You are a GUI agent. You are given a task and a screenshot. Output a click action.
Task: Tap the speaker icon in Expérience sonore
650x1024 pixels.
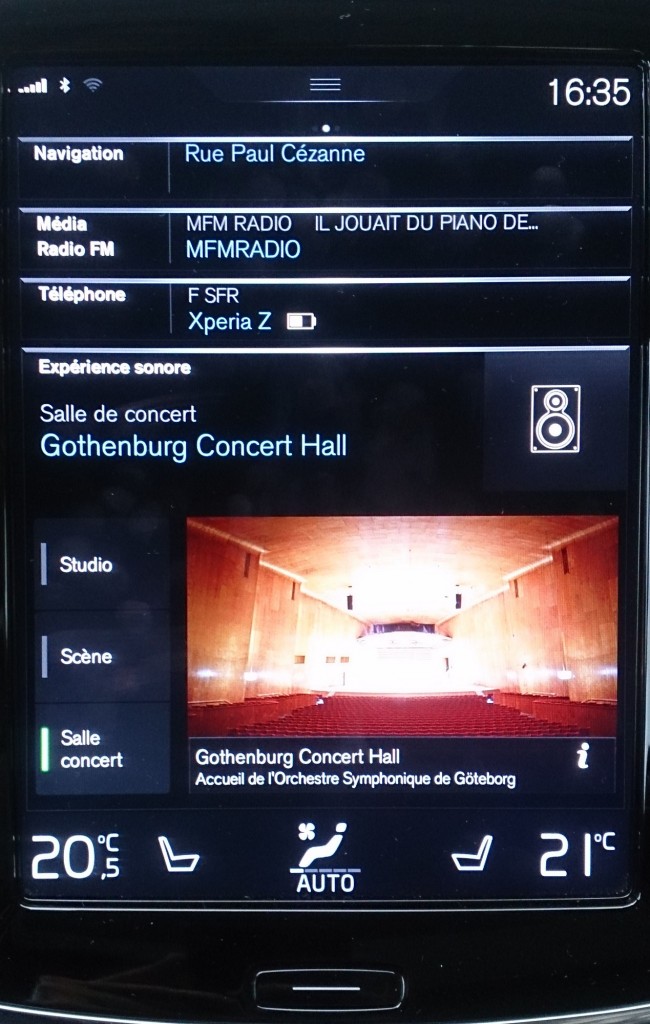pyautogui.click(x=555, y=419)
